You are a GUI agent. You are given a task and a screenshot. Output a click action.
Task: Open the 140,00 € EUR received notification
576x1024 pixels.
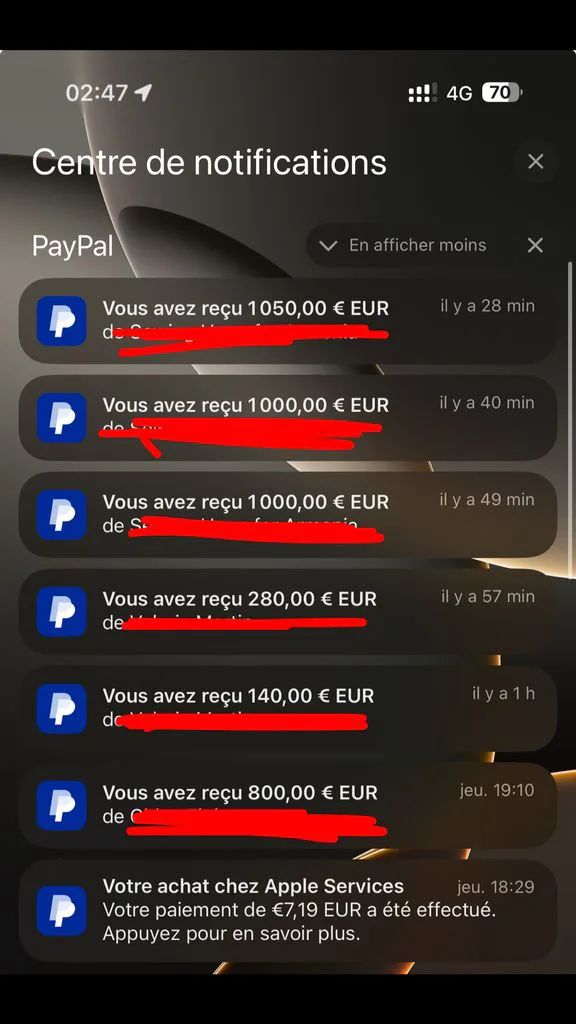(x=288, y=709)
